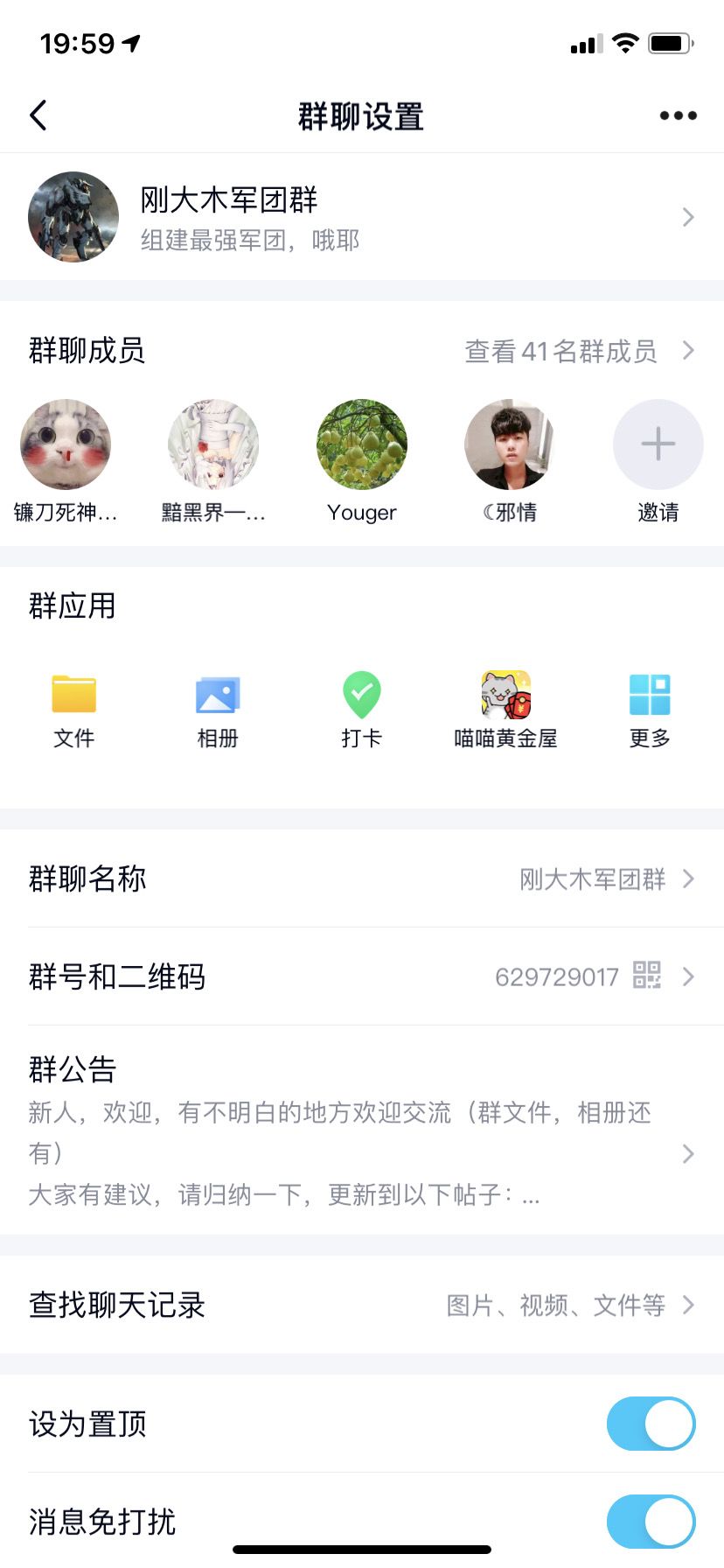Tap the QR code icon beside 629729017
Viewport: 724px width, 1568px height.
pyautogui.click(x=649, y=976)
